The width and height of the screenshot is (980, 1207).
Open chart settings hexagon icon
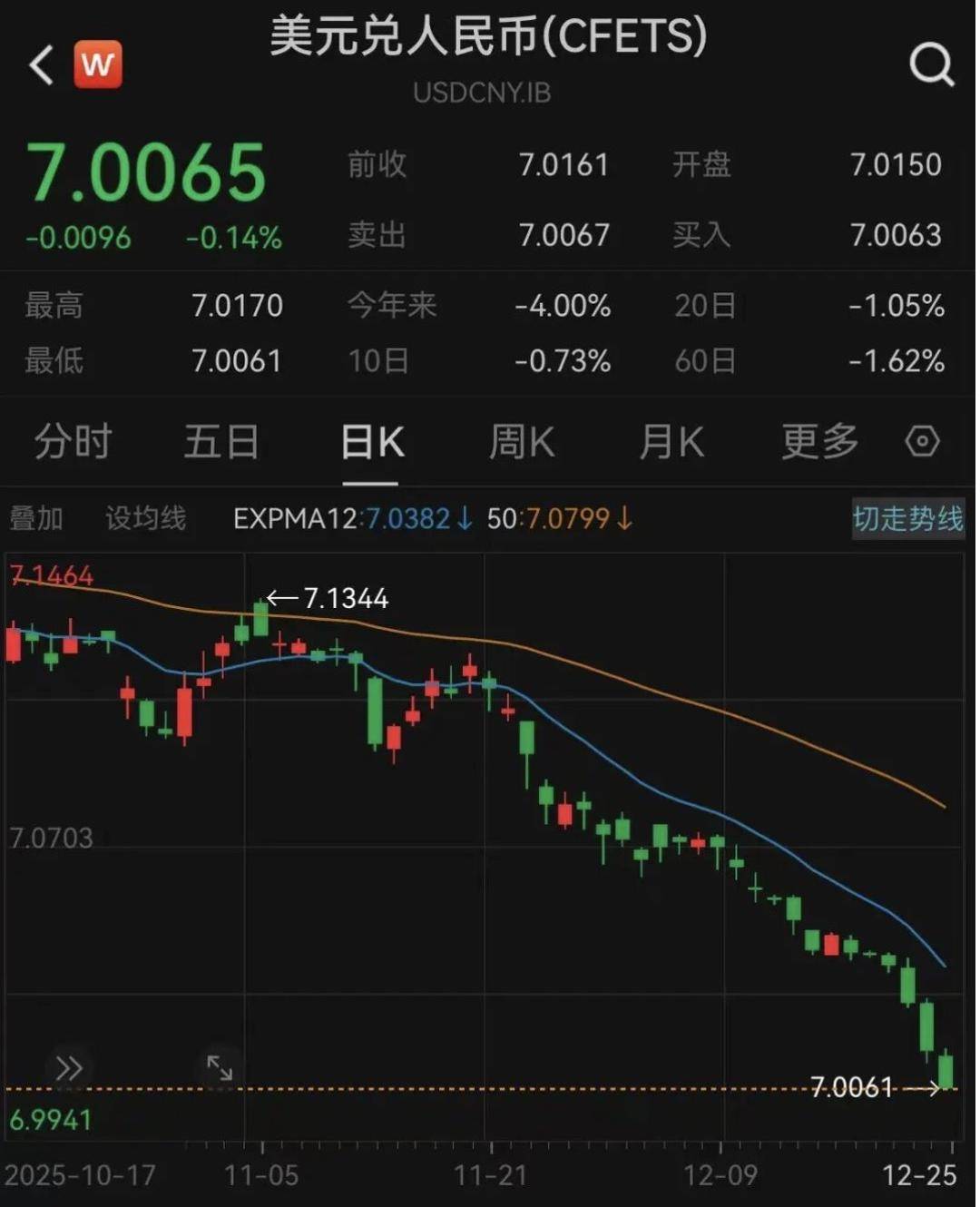click(922, 442)
